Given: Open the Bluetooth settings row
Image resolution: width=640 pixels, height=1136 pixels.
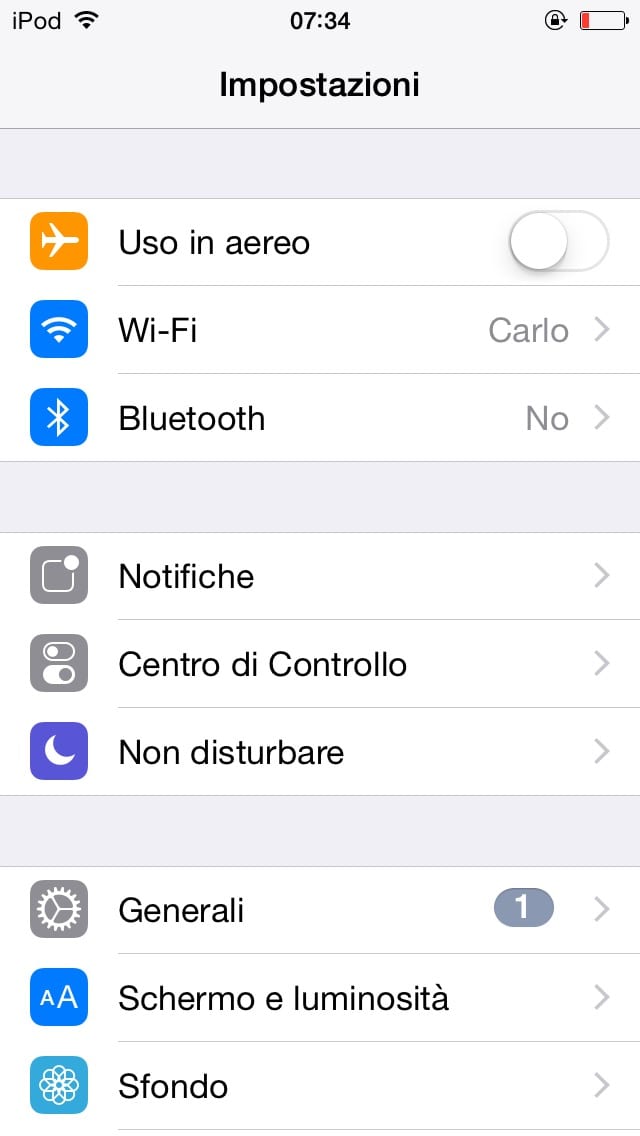Looking at the screenshot, I should coord(320,418).
